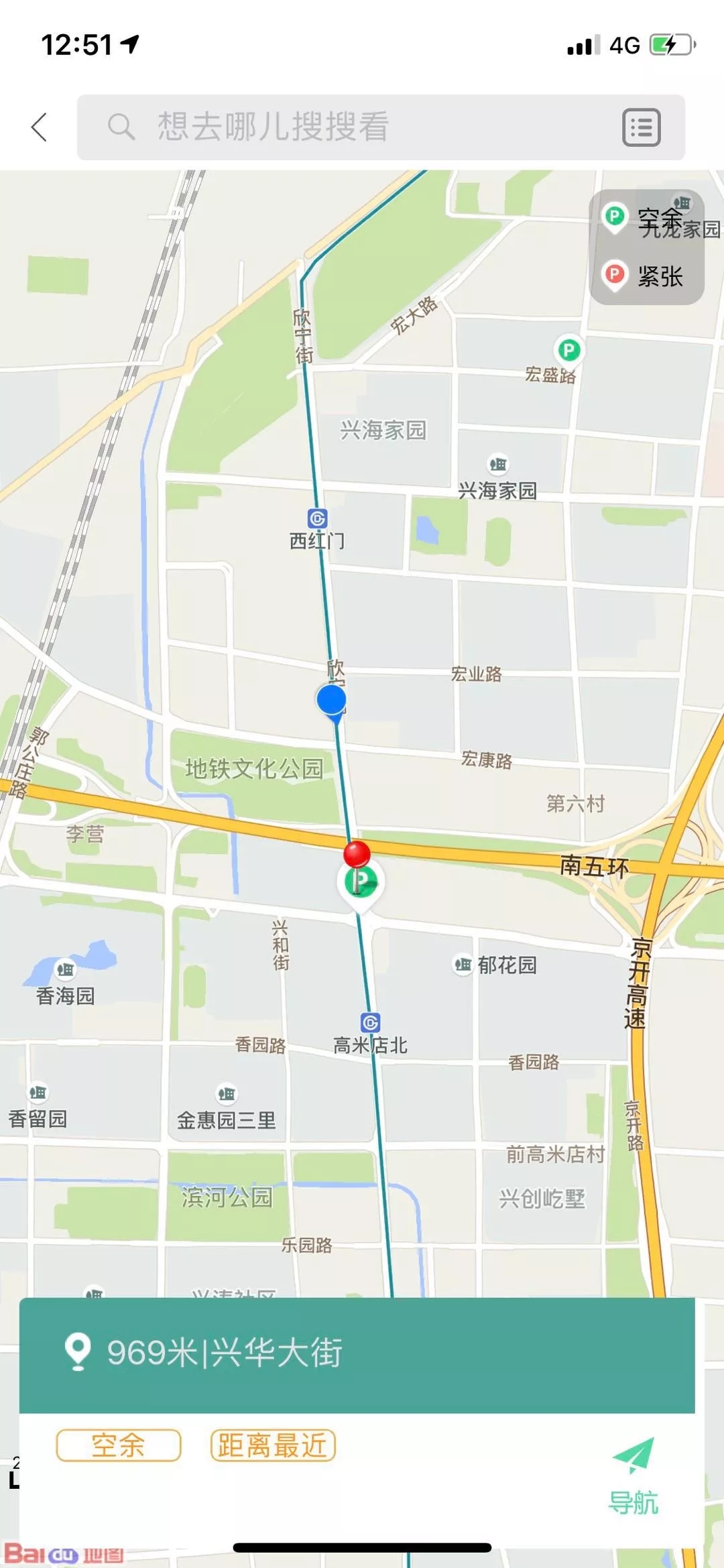Tap the 高米店北 subway station marker
Image resolution: width=724 pixels, height=1568 pixels.
click(370, 1022)
